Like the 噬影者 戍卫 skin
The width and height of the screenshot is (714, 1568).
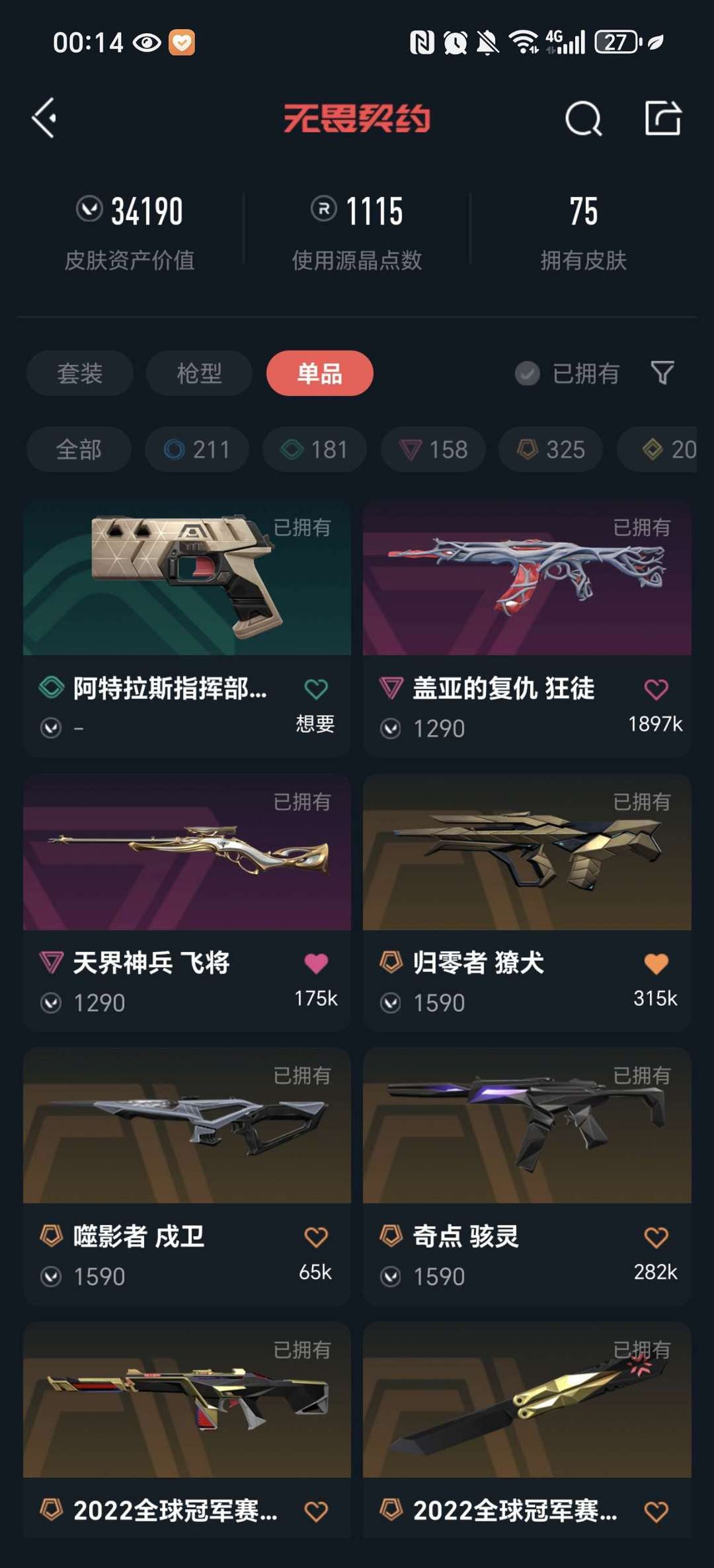pos(316,1237)
